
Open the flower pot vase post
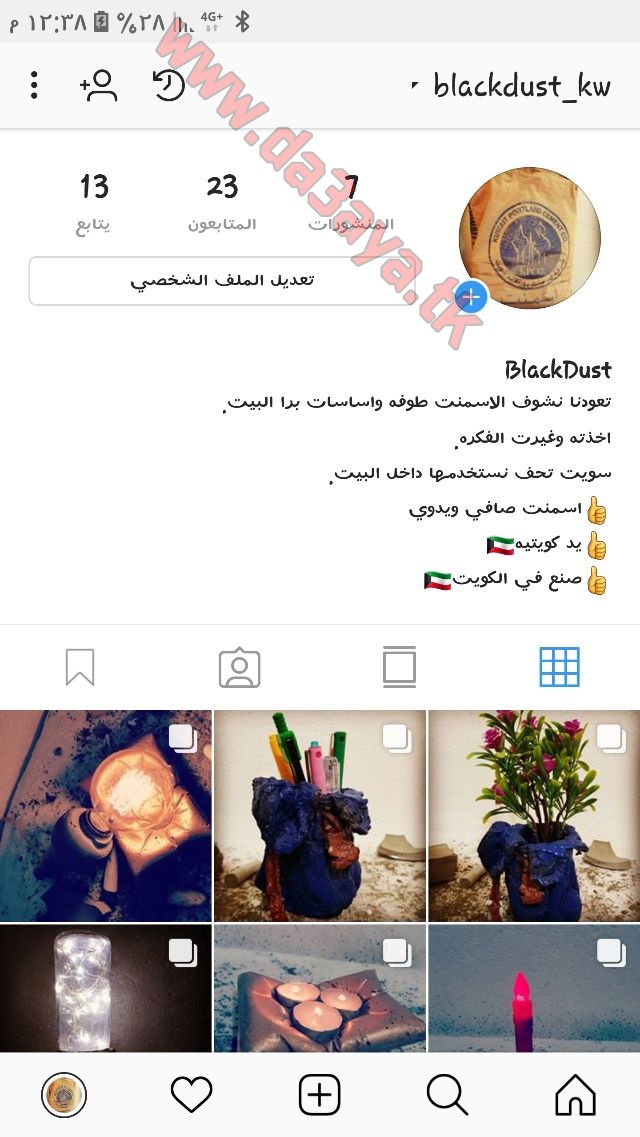point(534,816)
